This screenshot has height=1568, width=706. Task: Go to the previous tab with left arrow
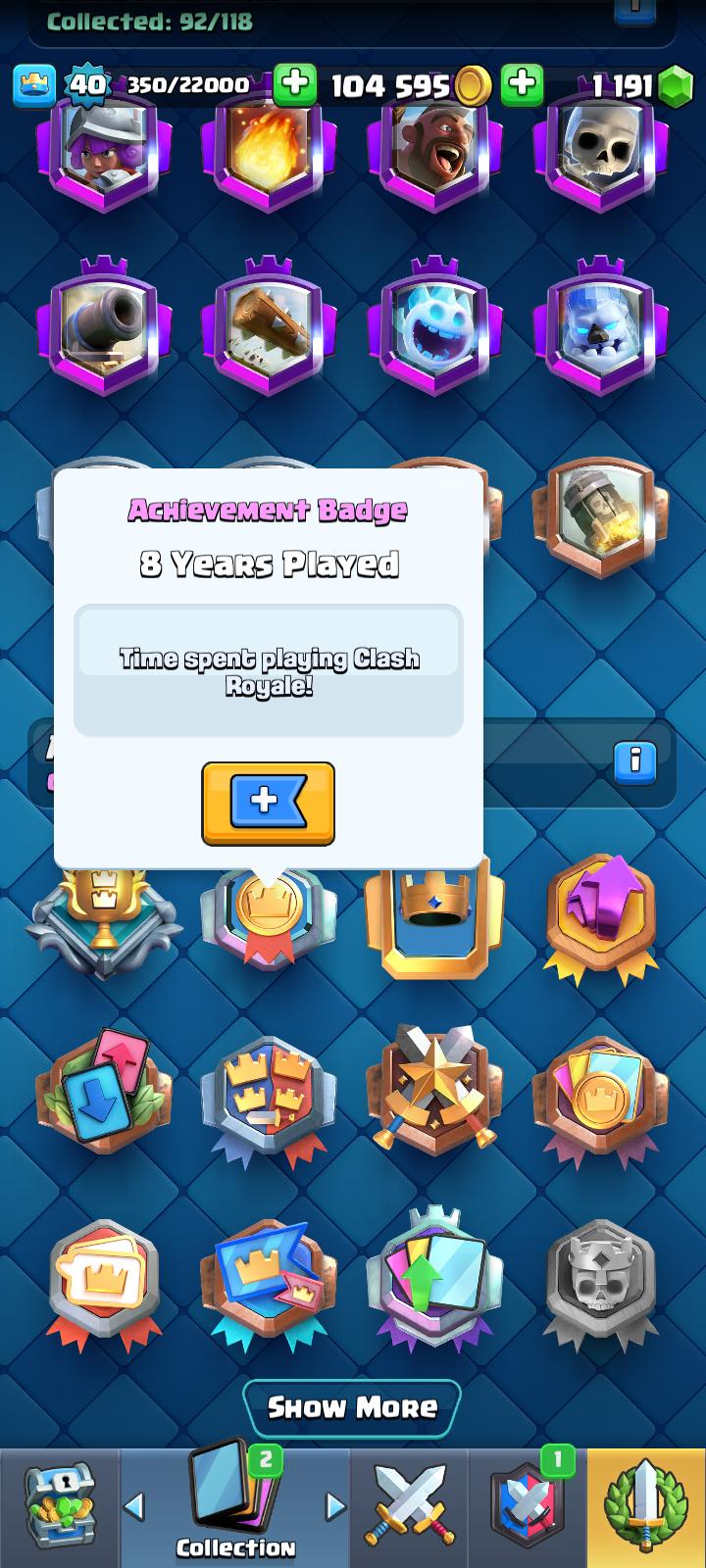(x=135, y=1506)
